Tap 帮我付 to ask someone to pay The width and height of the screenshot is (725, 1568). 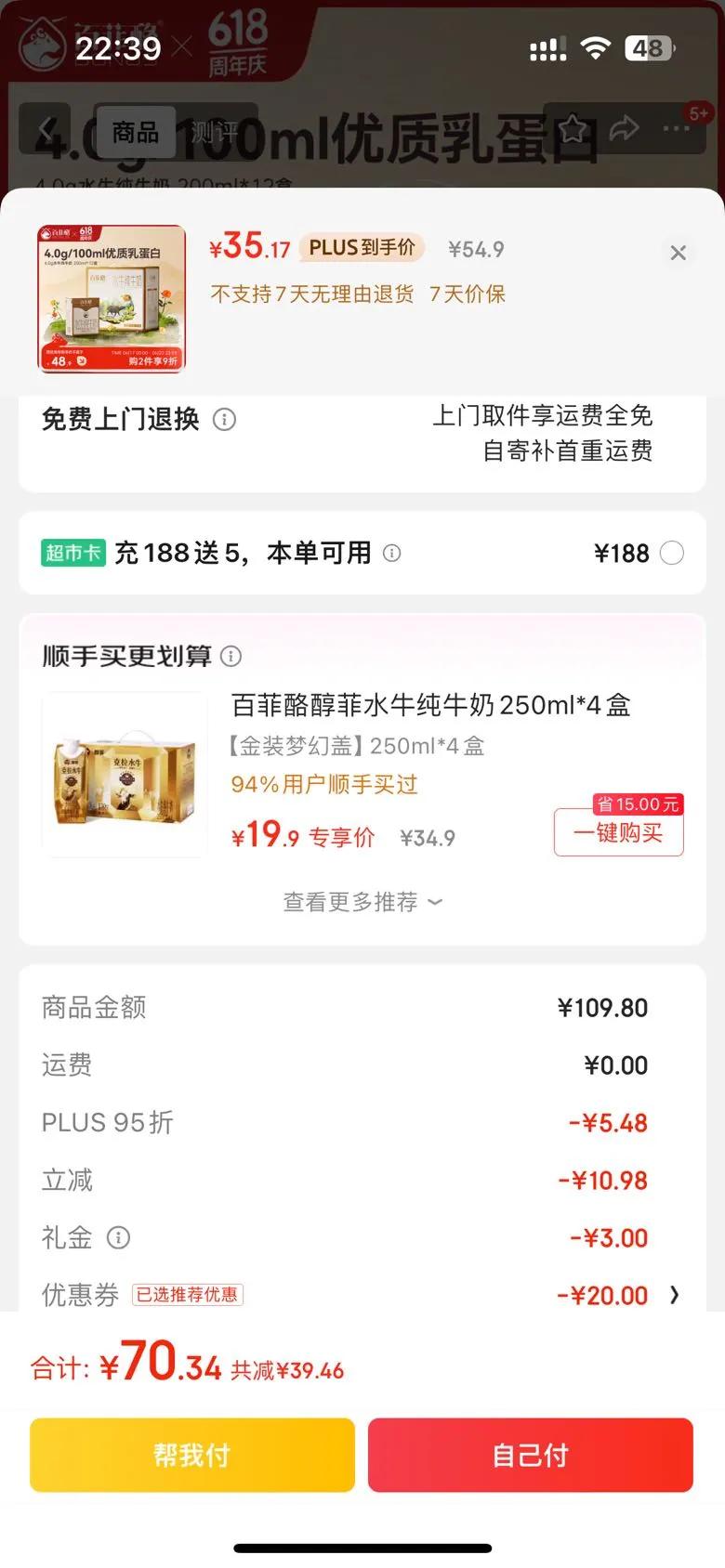pos(192,1455)
